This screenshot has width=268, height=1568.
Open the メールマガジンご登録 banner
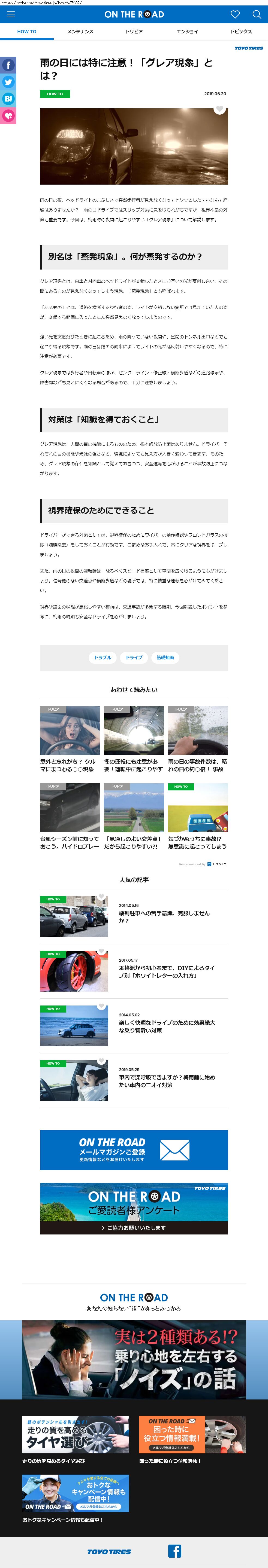tap(134, 1150)
